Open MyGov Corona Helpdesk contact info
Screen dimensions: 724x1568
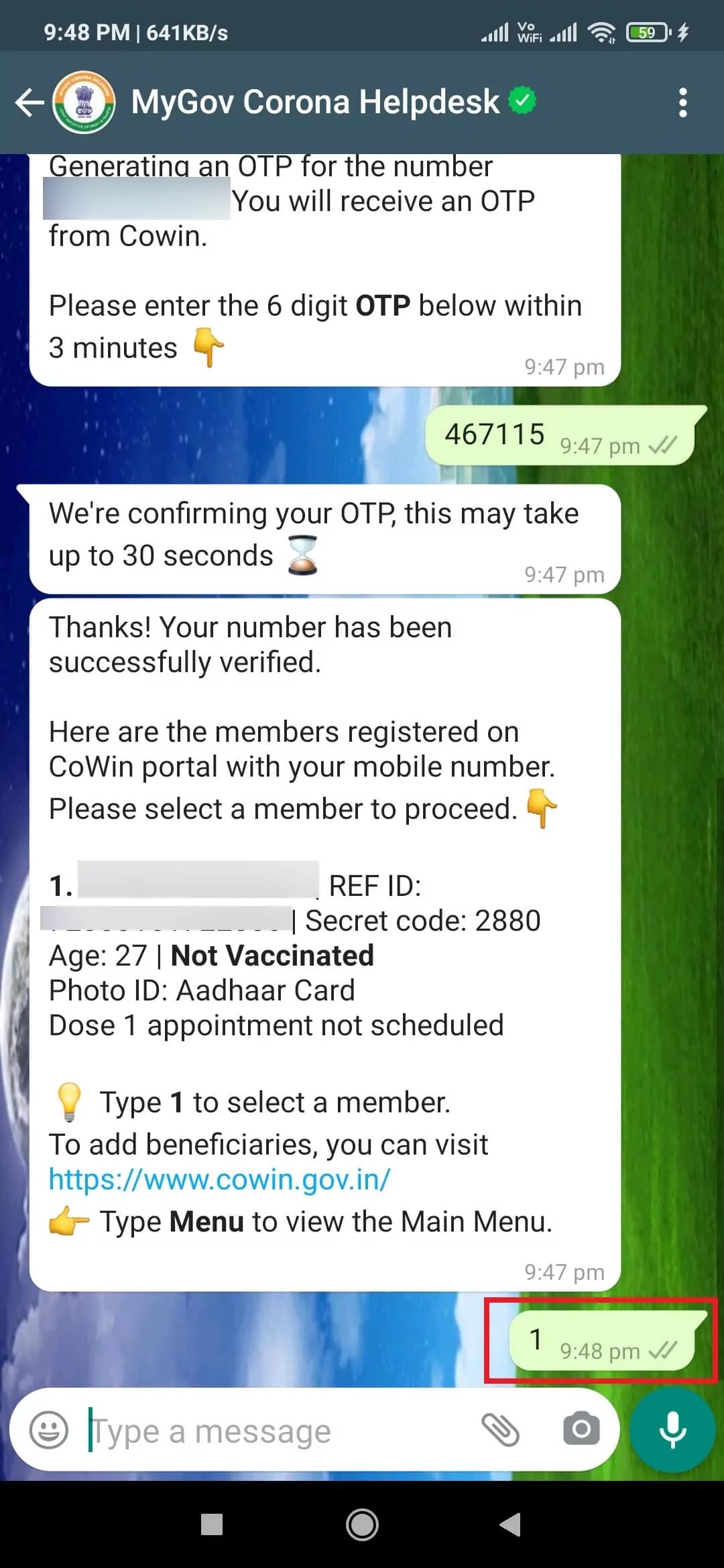(315, 103)
